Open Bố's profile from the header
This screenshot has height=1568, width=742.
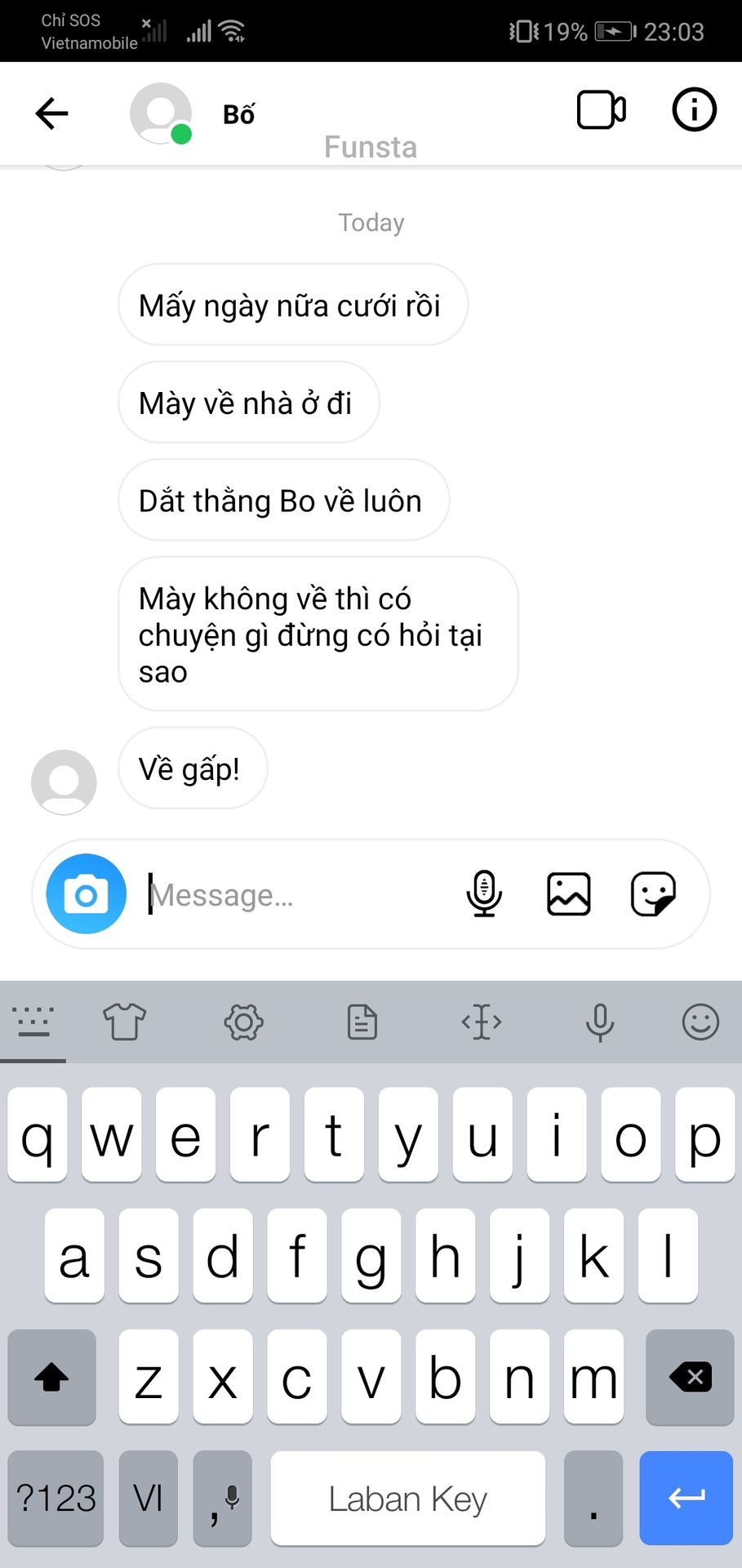[238, 114]
